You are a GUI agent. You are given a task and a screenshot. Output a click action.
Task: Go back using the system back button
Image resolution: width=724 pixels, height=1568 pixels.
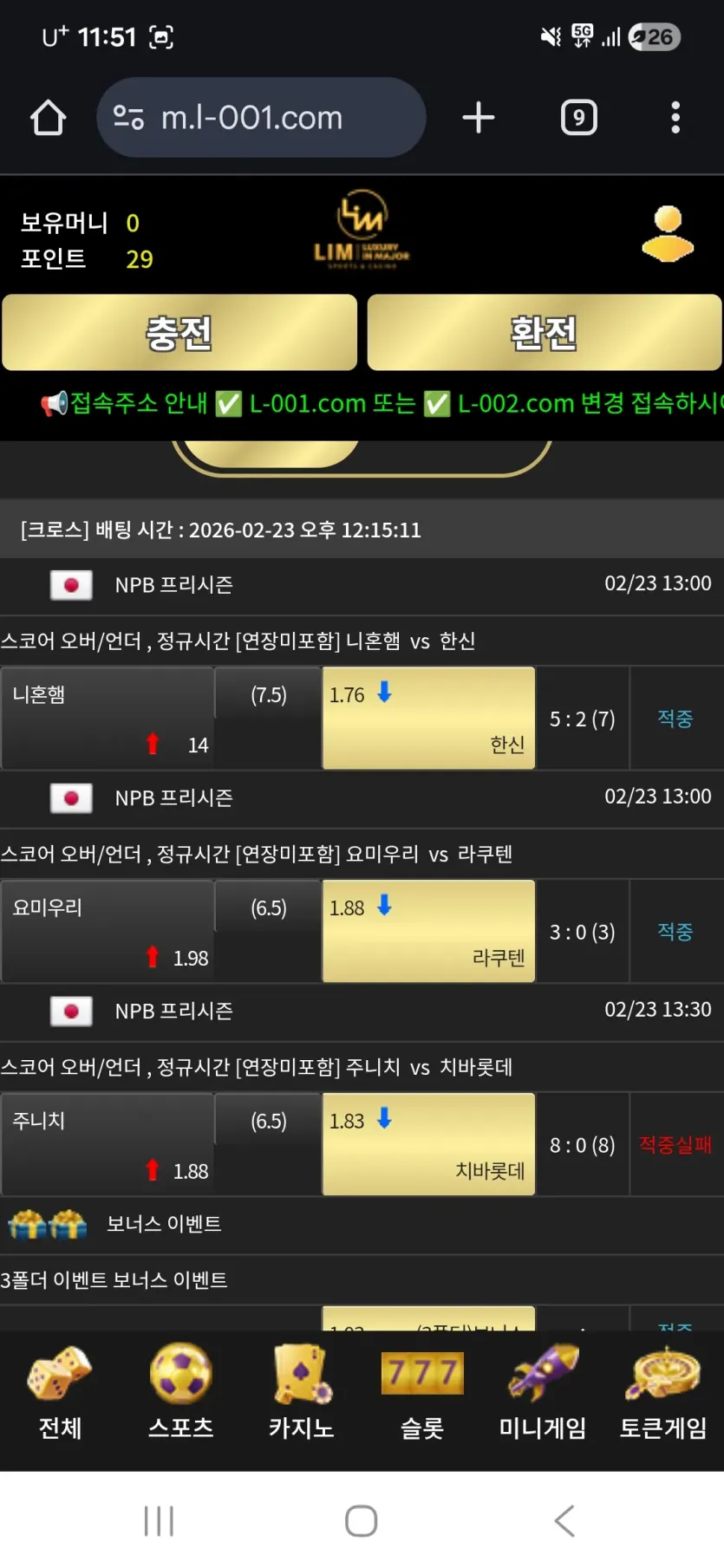pos(564,1520)
